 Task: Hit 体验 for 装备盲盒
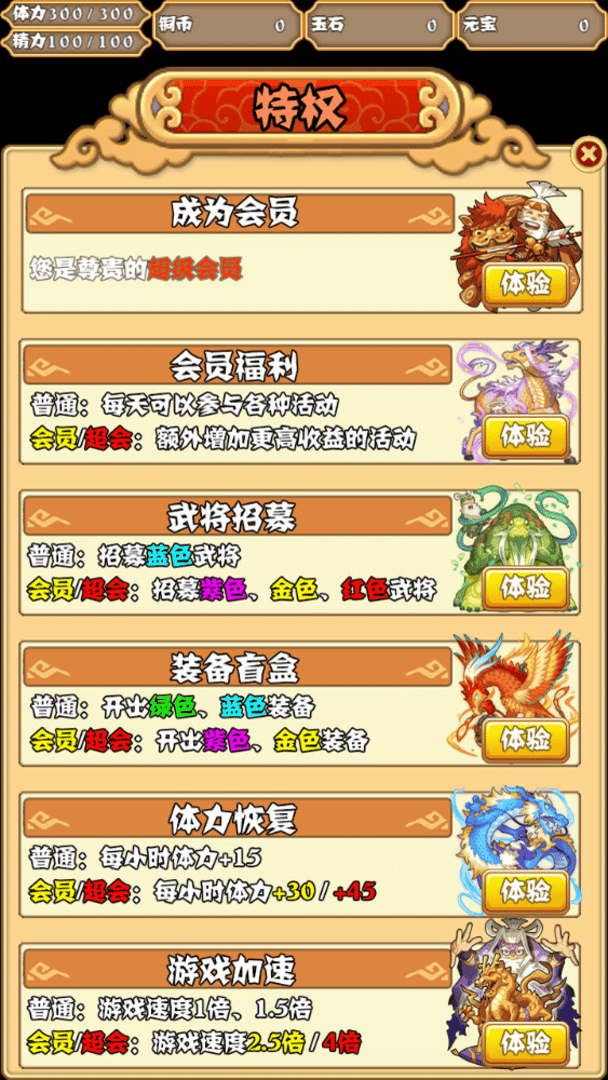(526, 739)
